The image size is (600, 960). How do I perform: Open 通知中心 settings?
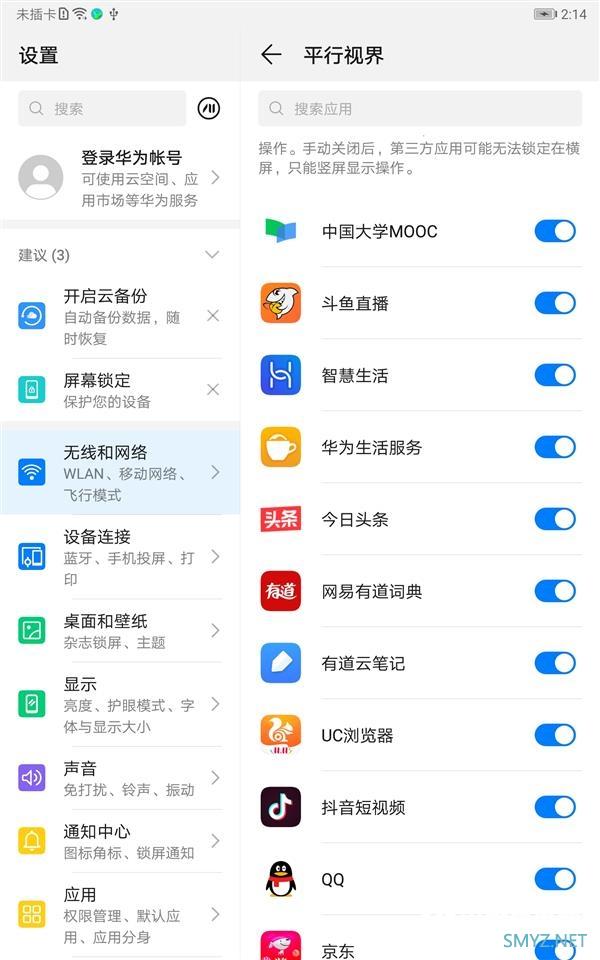click(120, 841)
